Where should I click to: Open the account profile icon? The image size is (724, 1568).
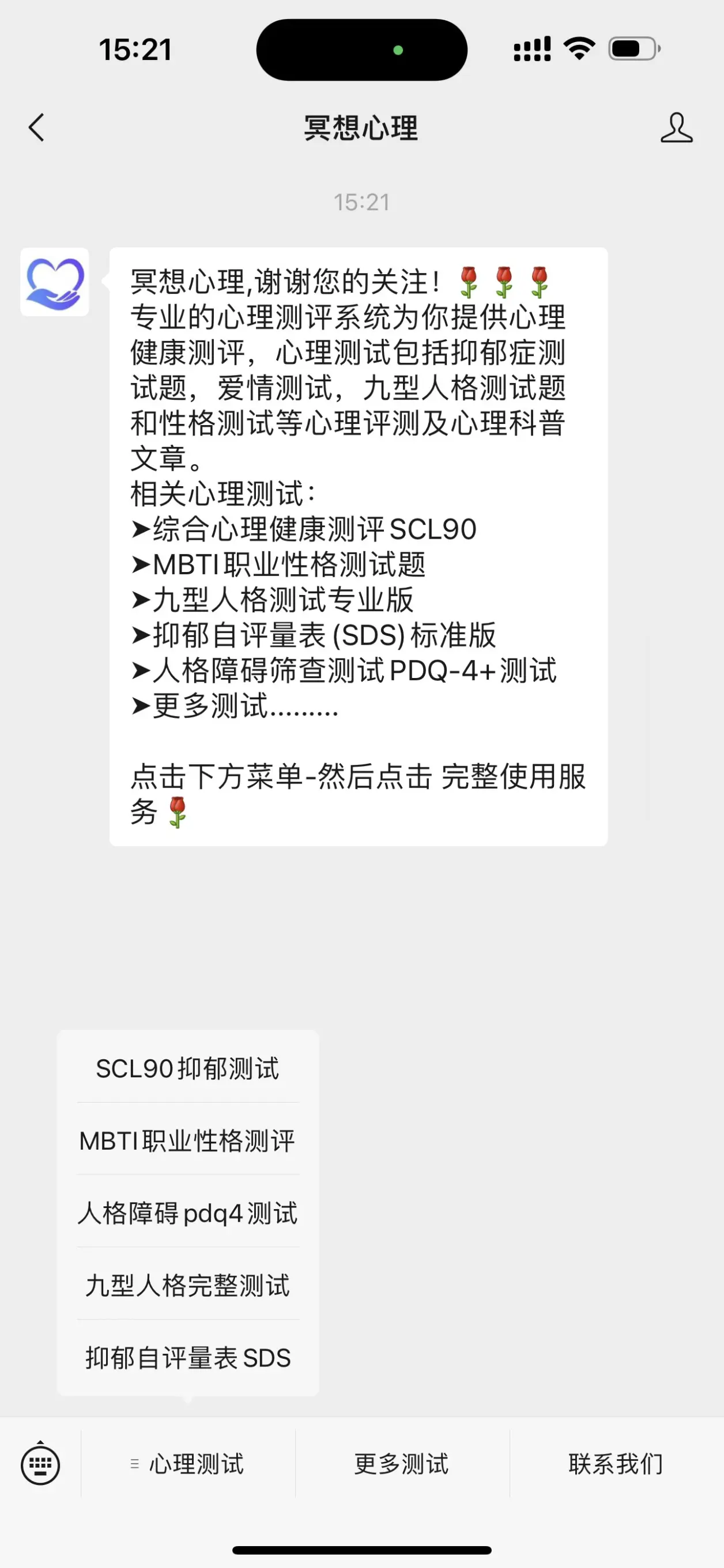[x=677, y=128]
